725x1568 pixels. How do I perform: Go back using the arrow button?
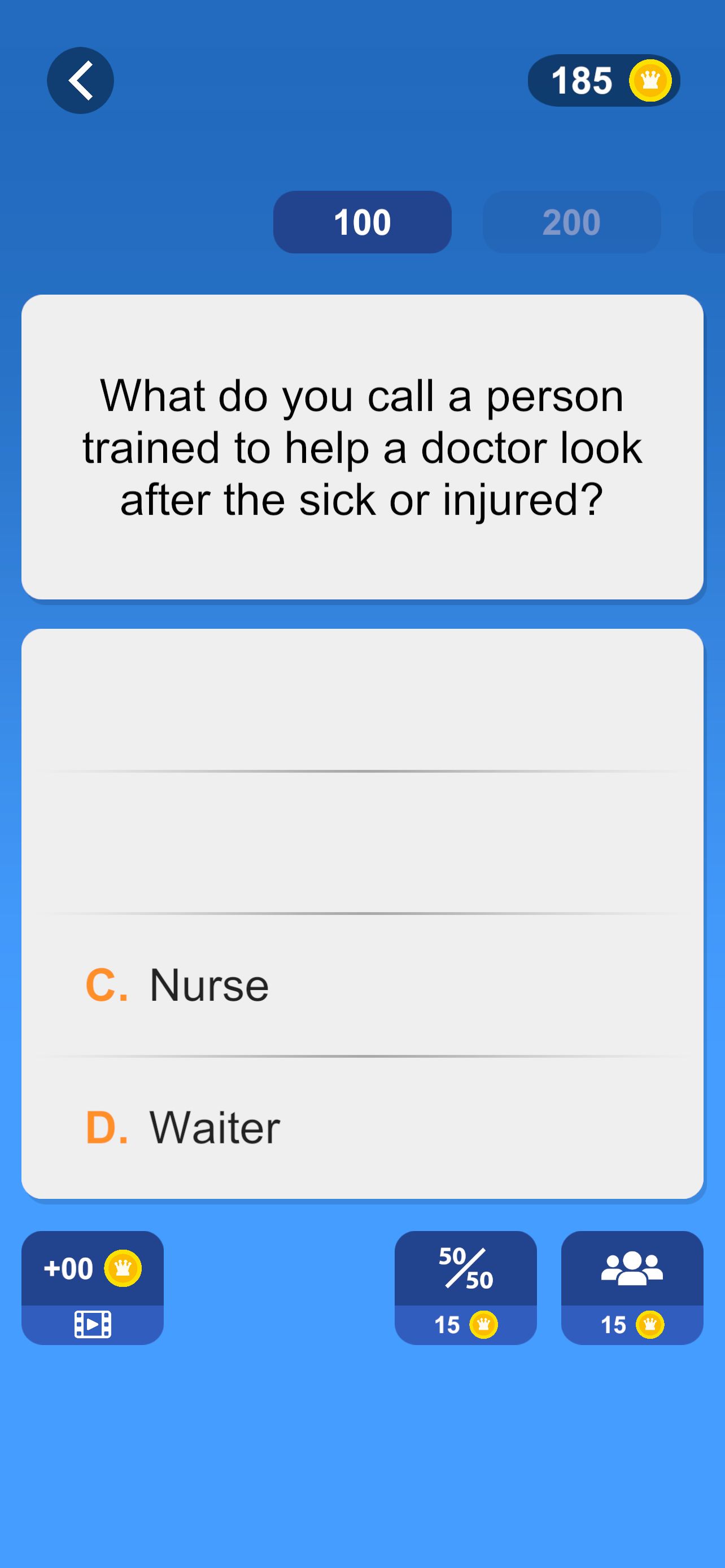click(x=80, y=80)
